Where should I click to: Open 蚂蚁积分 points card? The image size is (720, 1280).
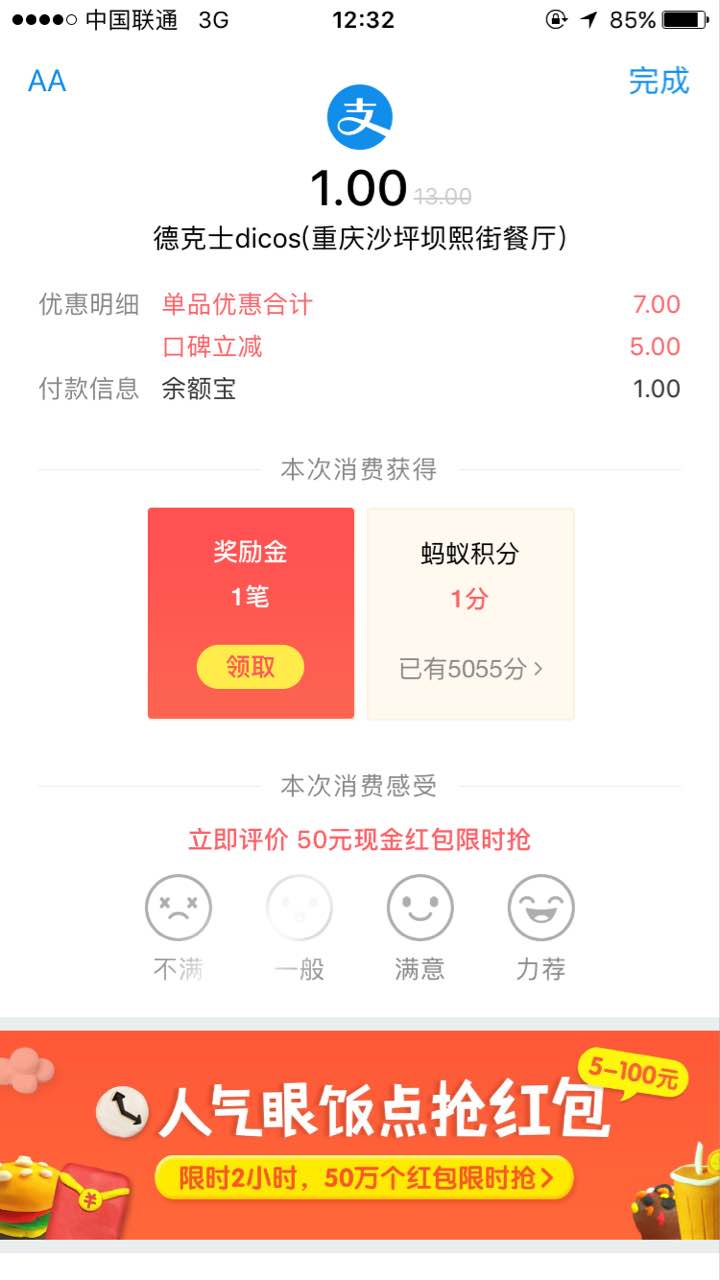point(470,614)
